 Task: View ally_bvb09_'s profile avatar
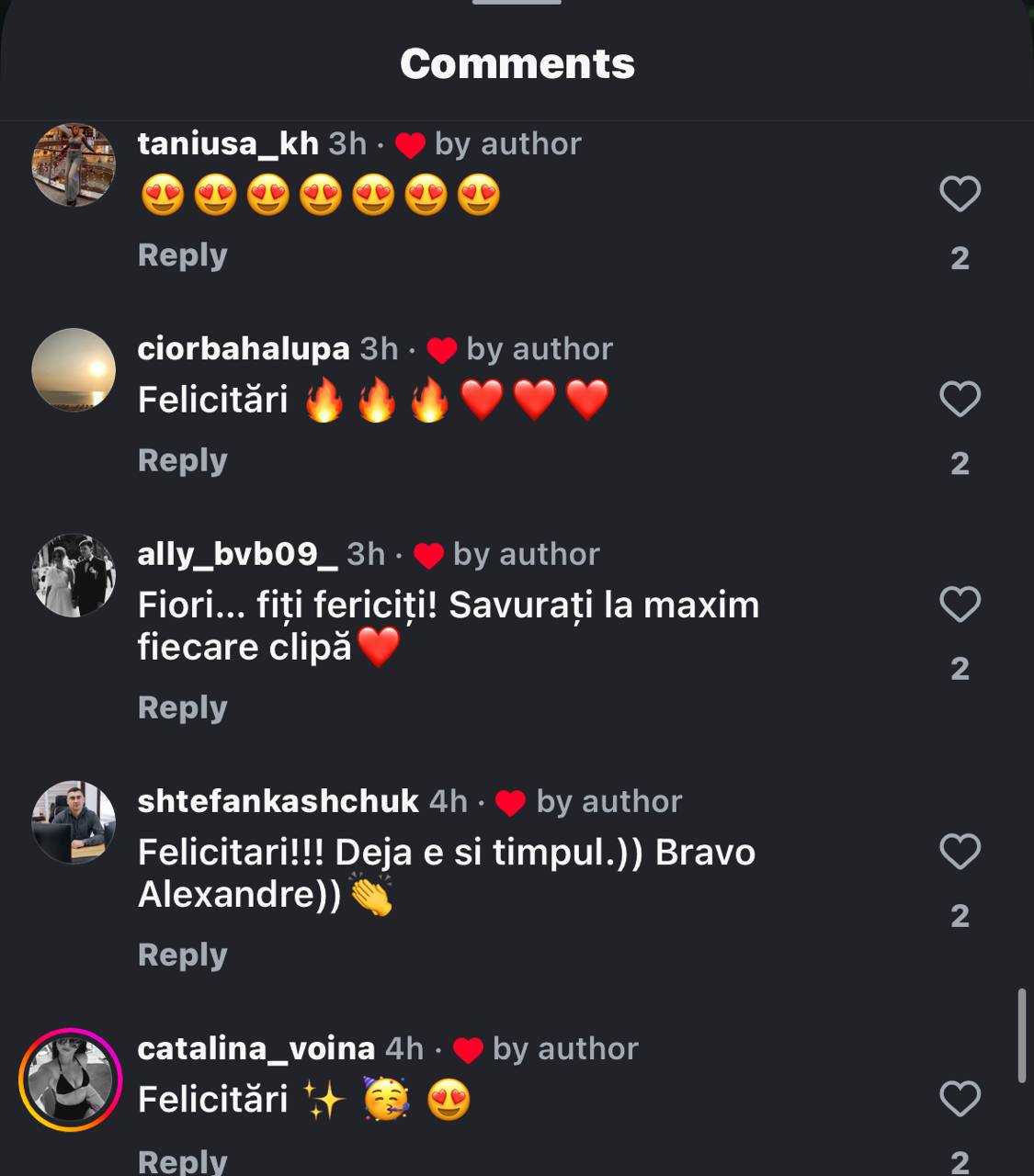point(74,575)
